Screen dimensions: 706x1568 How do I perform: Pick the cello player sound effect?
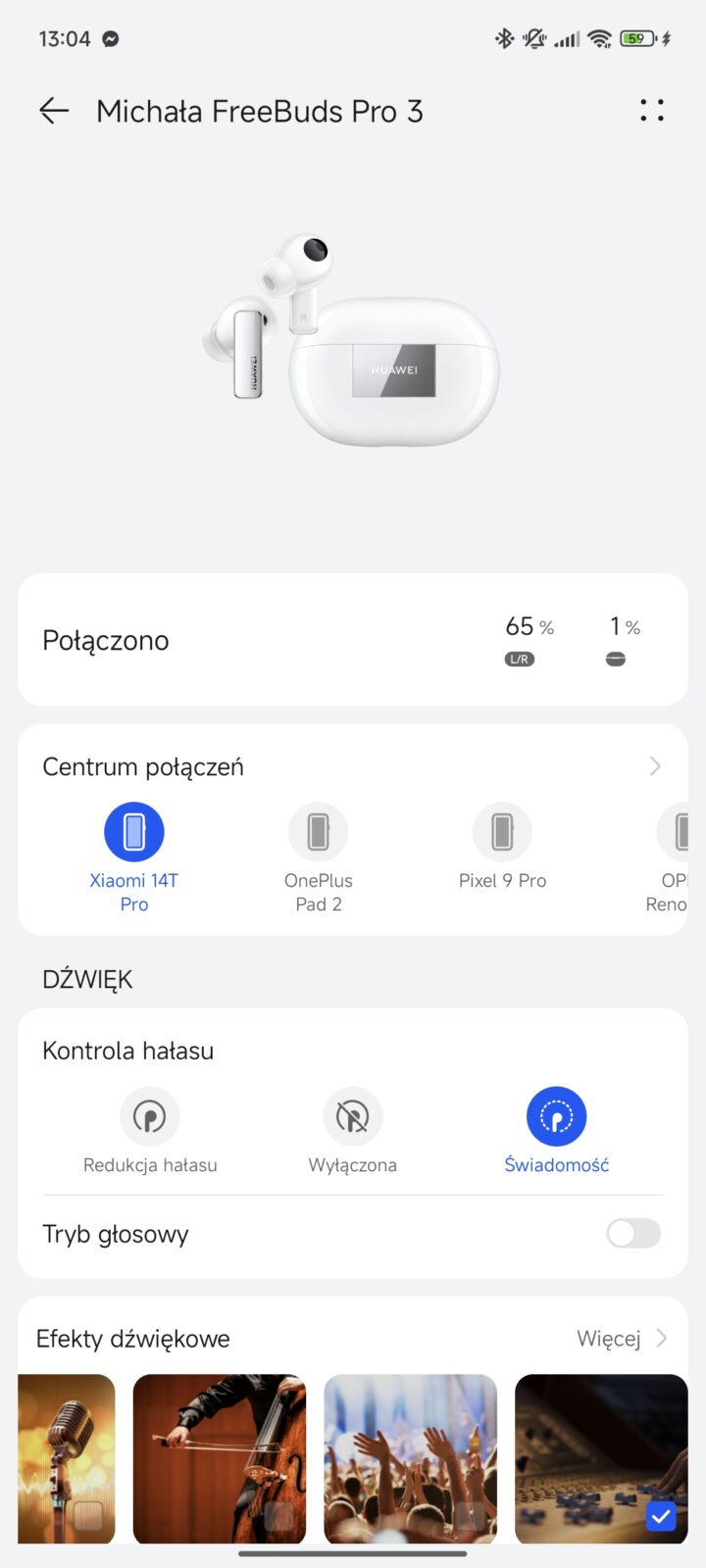pos(220,1458)
